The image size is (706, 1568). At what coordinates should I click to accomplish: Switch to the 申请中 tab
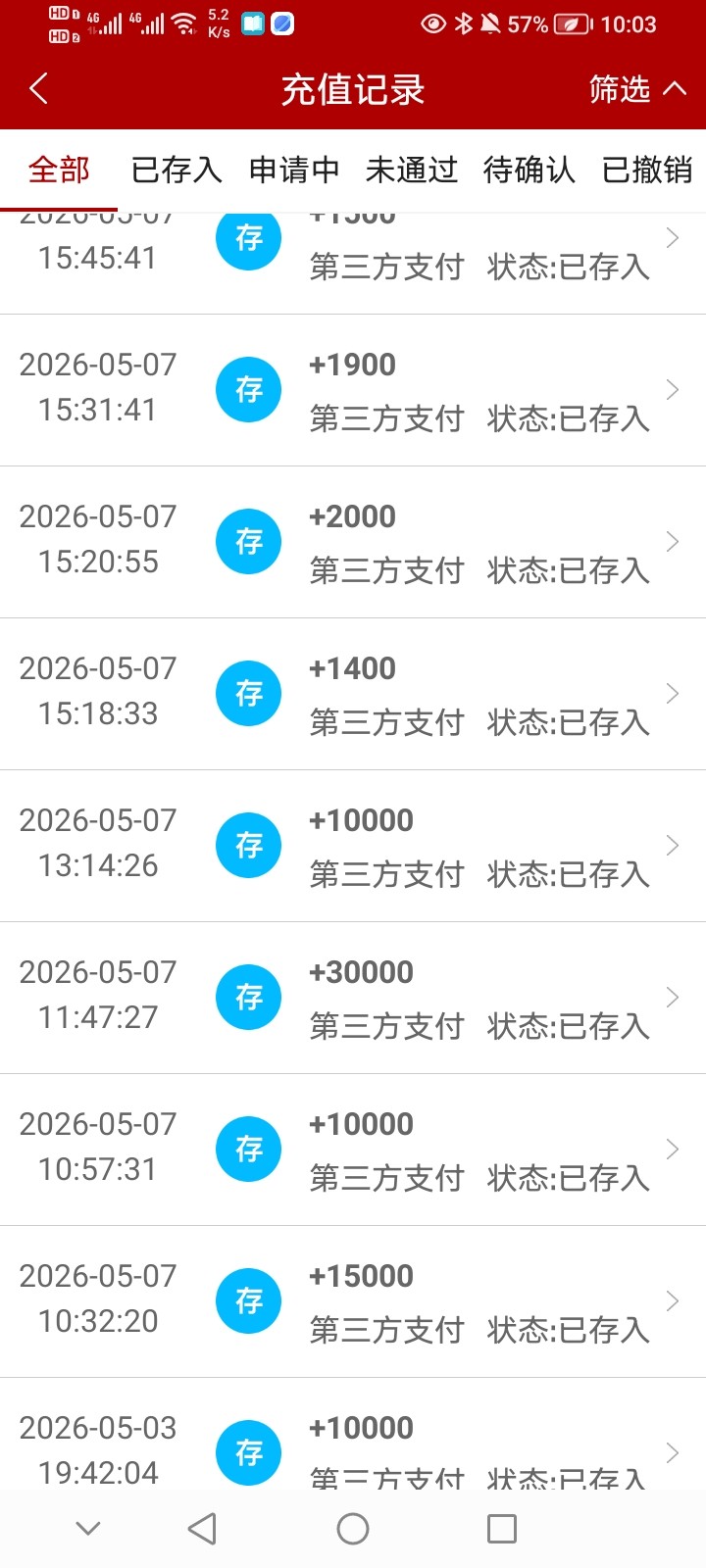coord(294,170)
